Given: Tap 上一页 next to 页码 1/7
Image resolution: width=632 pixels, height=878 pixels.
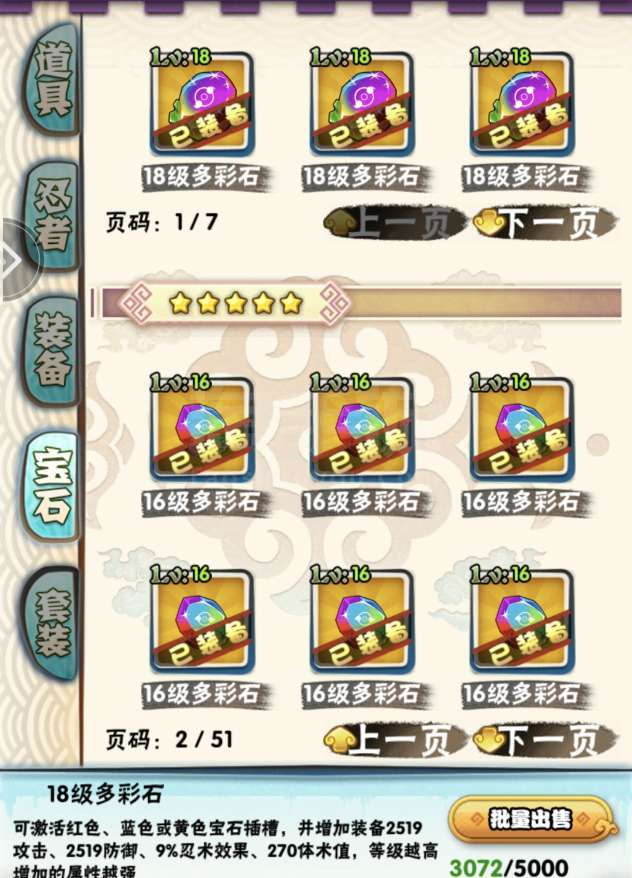Looking at the screenshot, I should (x=394, y=222).
